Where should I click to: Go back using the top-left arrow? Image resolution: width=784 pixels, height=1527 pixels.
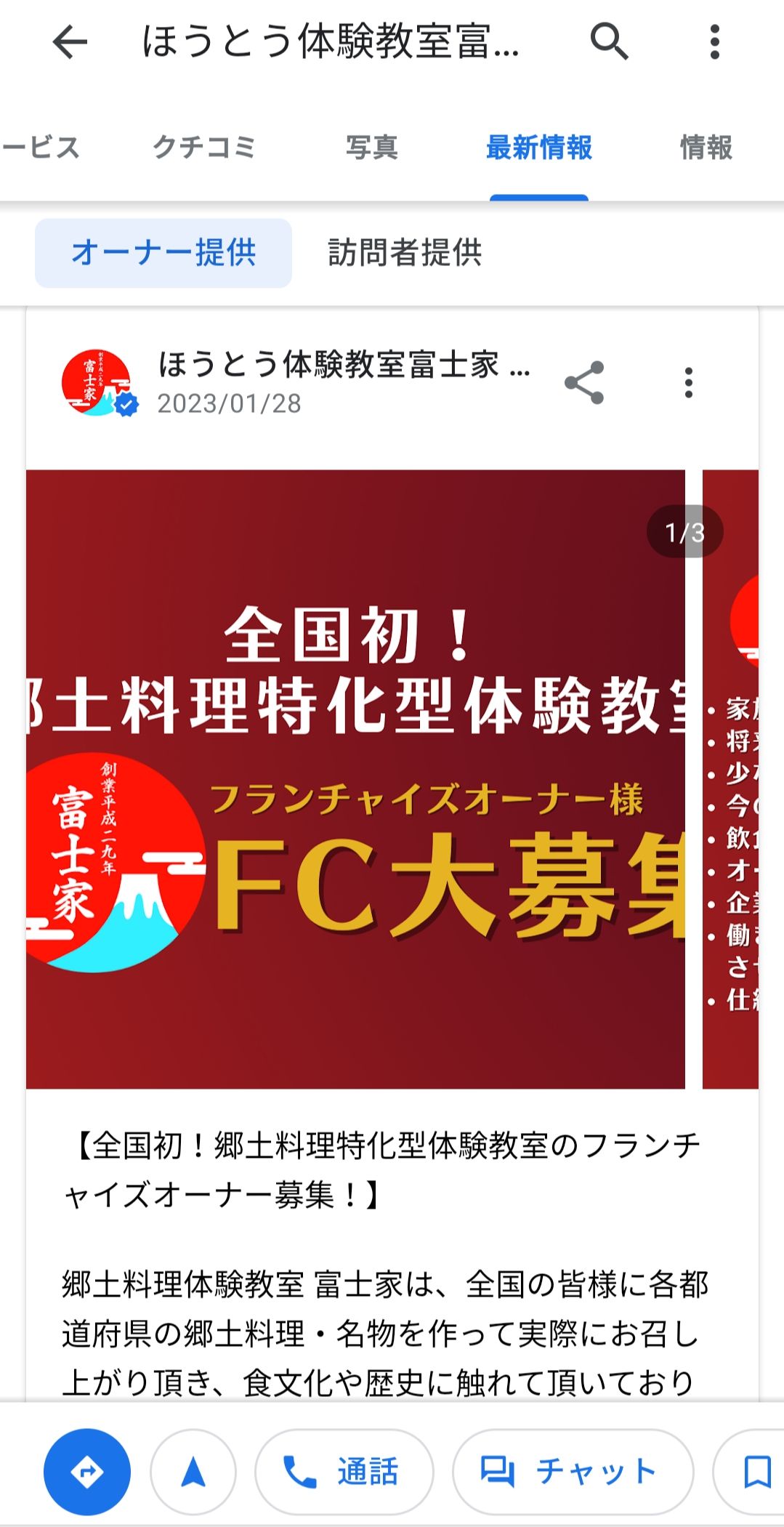point(70,42)
